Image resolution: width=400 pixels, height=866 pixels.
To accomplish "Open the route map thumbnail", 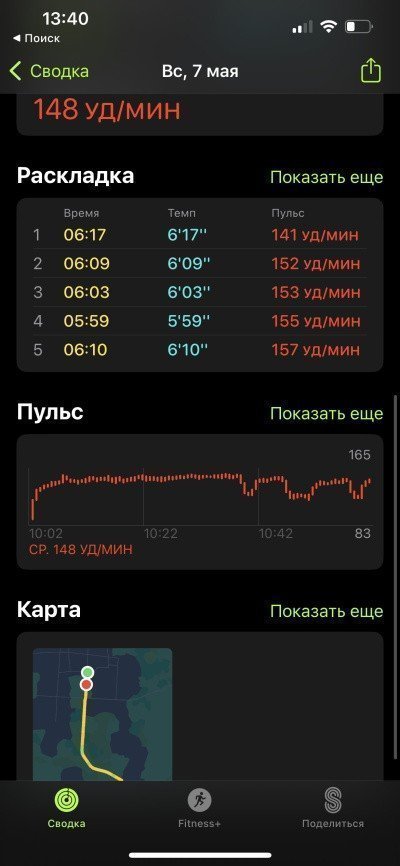I will pos(103,714).
